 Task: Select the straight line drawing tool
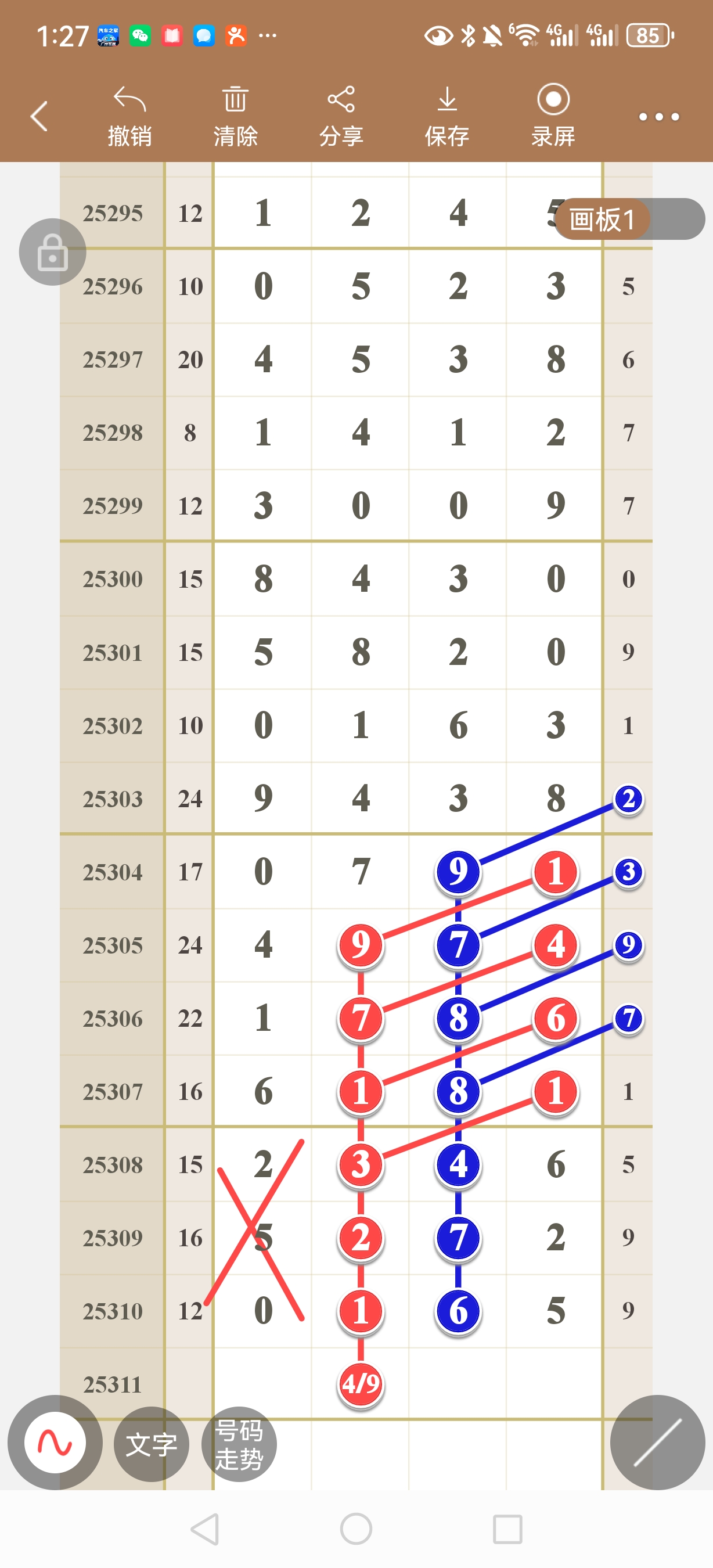point(658,1442)
